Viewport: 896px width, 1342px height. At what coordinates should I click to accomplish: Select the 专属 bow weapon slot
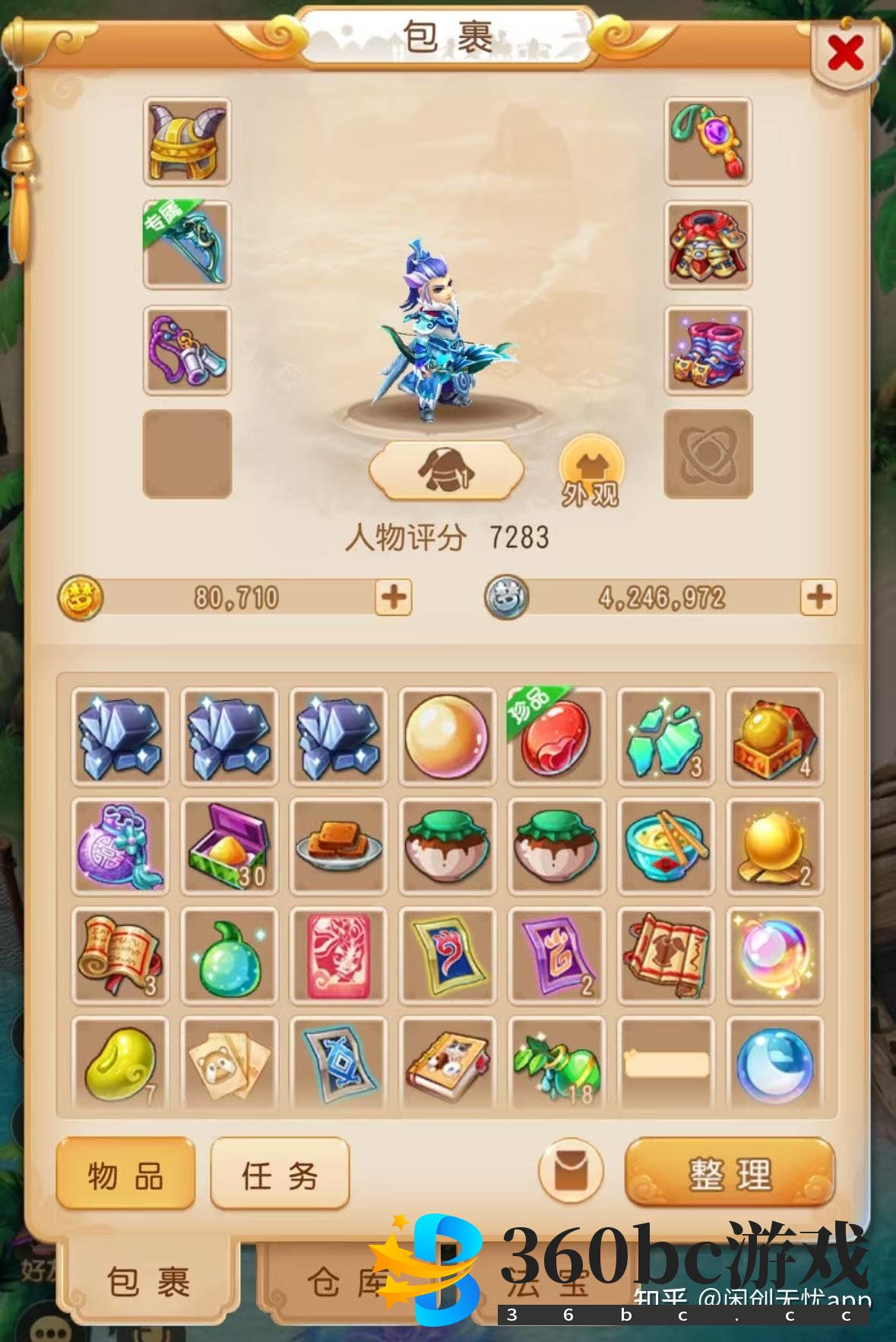click(187, 246)
